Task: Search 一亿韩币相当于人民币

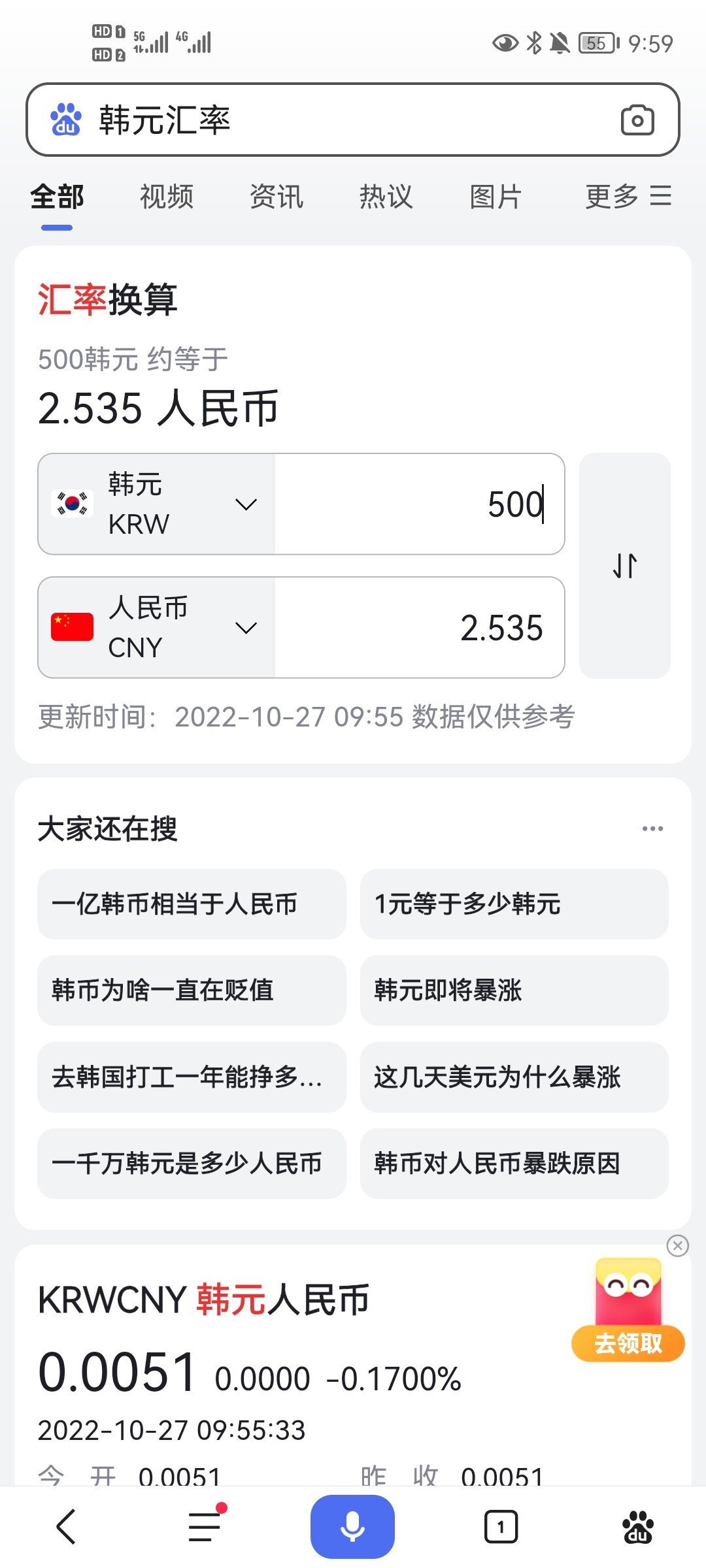Action: tap(192, 904)
